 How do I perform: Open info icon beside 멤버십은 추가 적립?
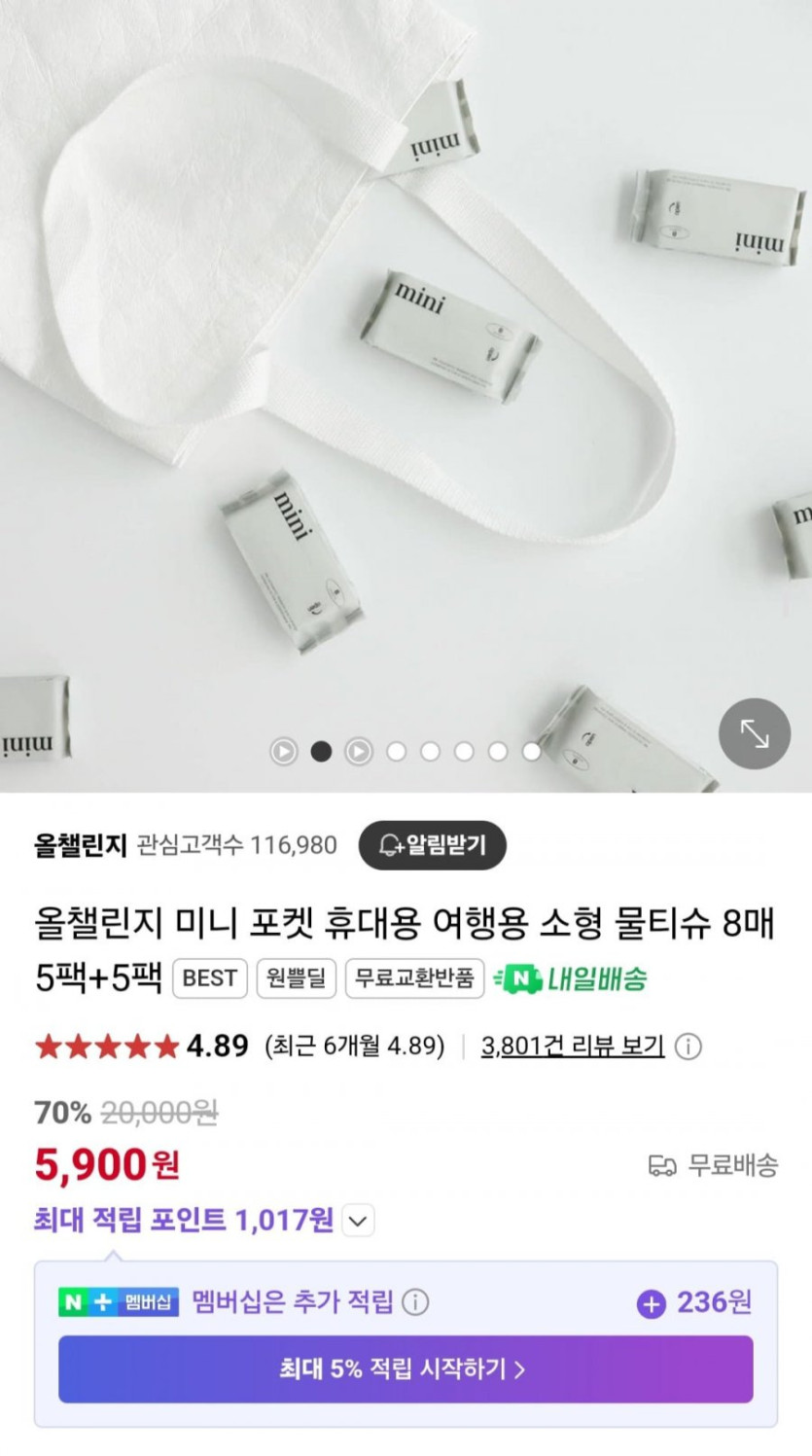(x=416, y=1302)
